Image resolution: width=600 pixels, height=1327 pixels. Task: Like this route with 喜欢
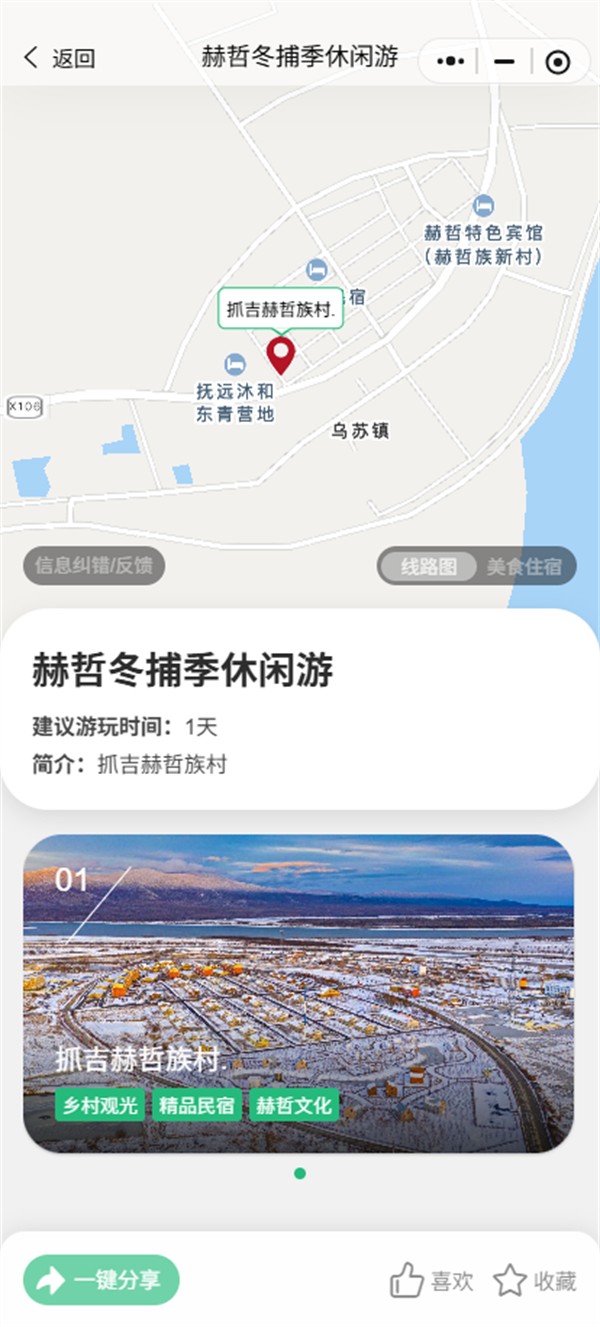point(431,1281)
